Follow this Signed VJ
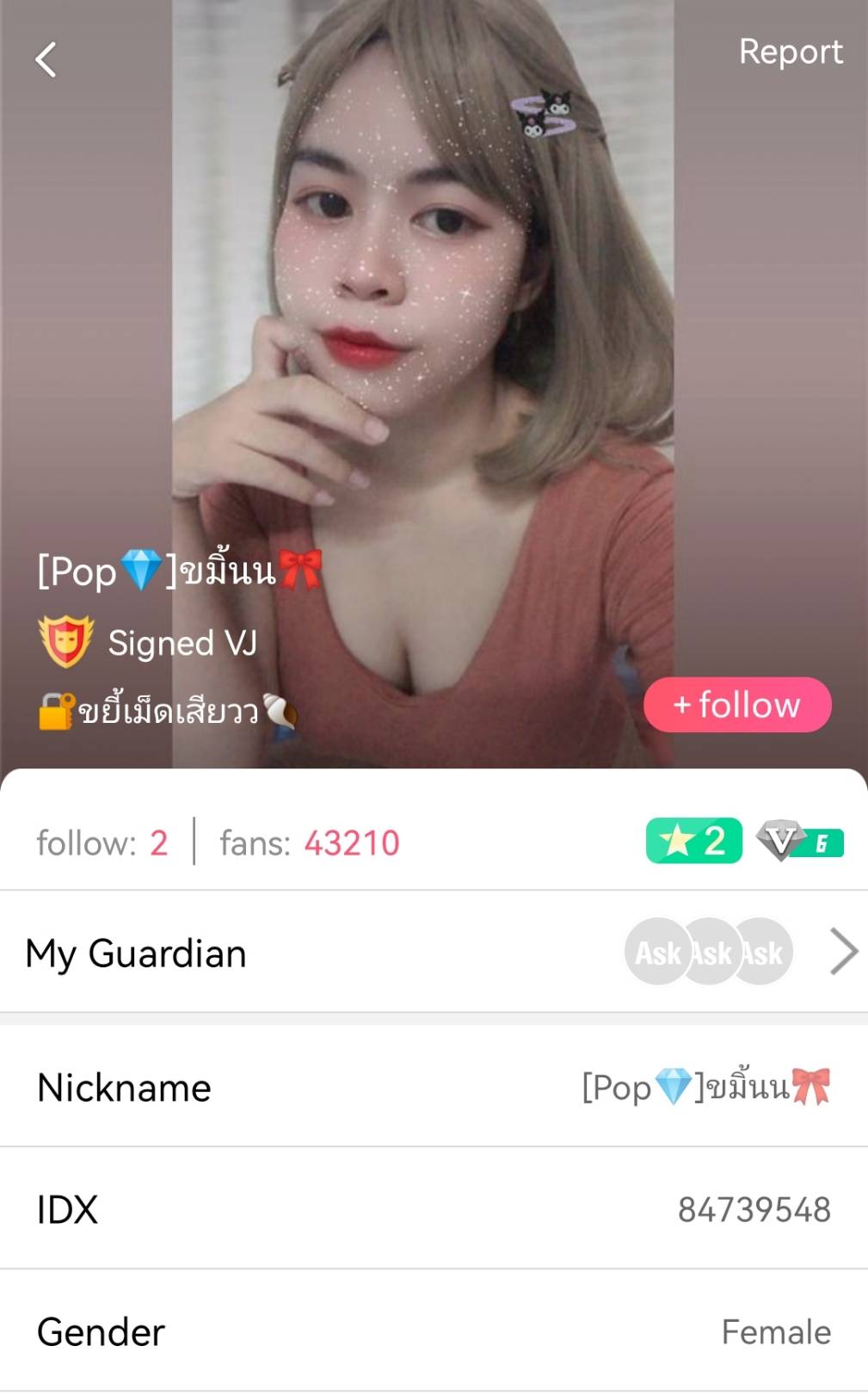The width and height of the screenshot is (868, 1395). [737, 705]
